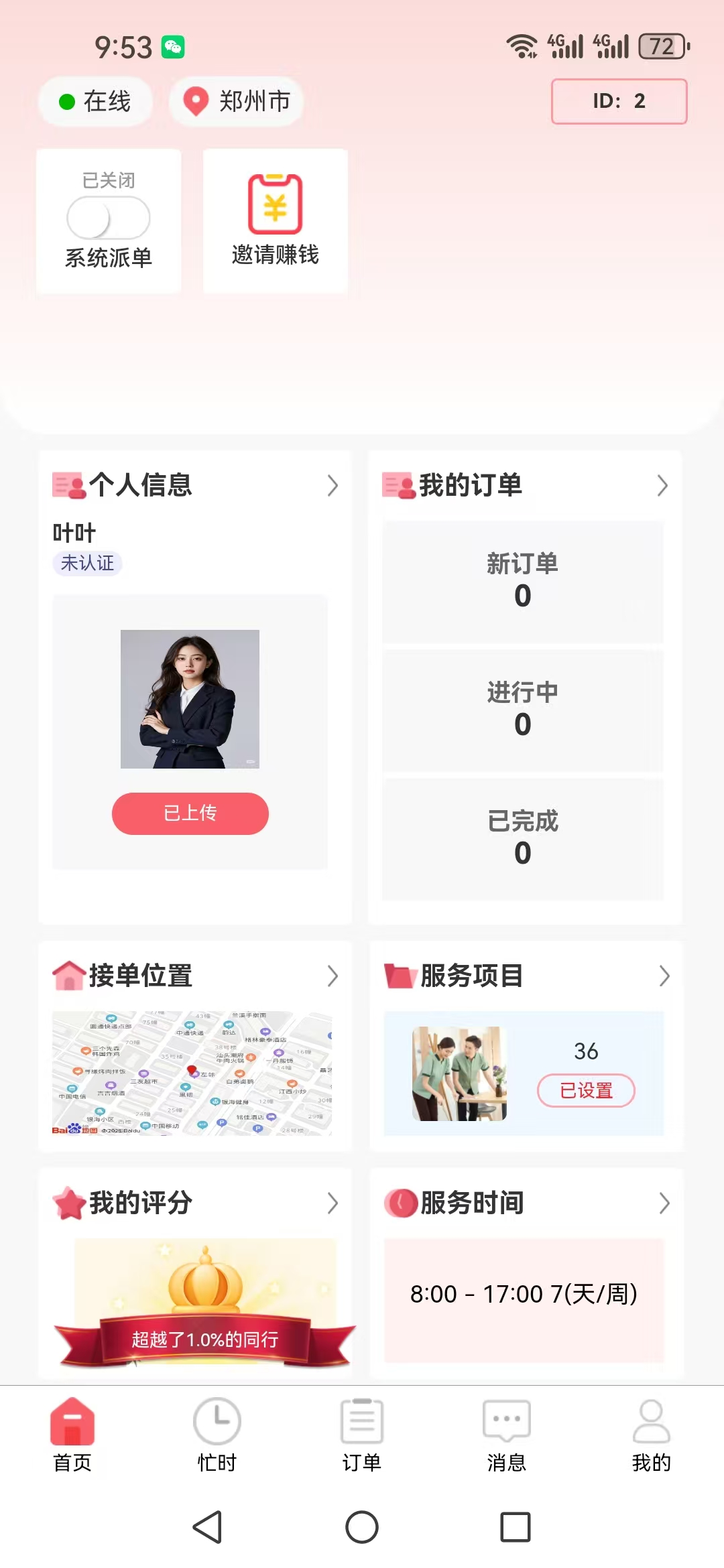Tap the 在线 status chip

[x=95, y=102]
